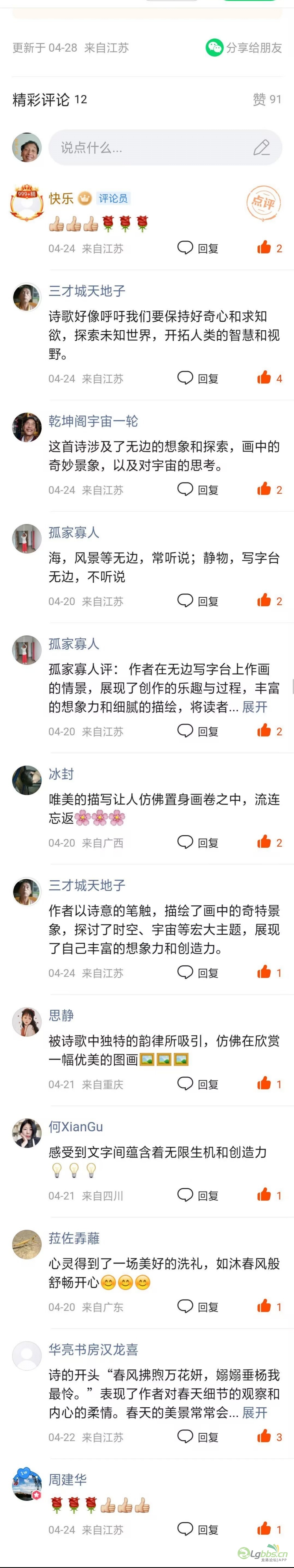Tap 赞 91 to like the post
Image resolution: width=294 pixels, height=1568 pixels.
coord(267,99)
